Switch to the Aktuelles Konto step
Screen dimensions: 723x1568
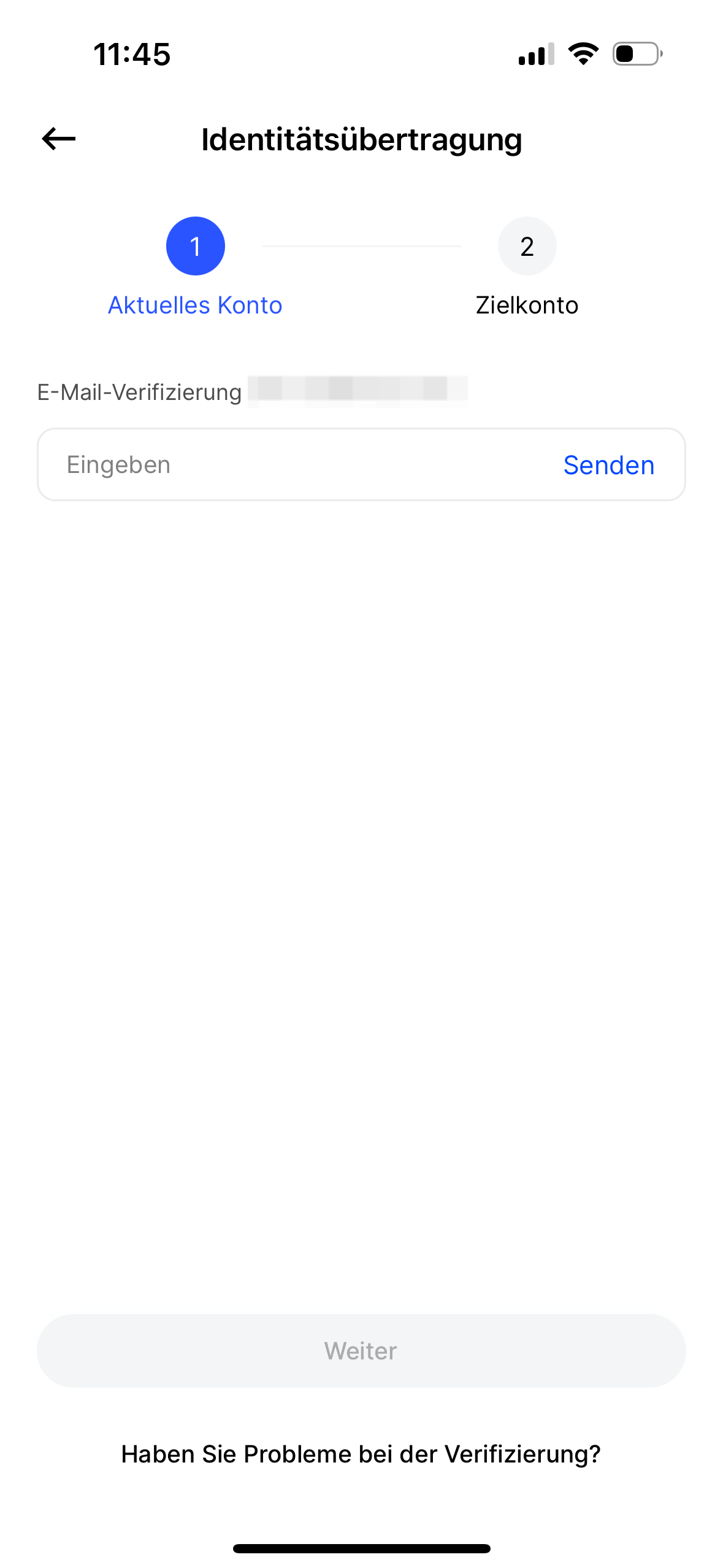tap(195, 304)
